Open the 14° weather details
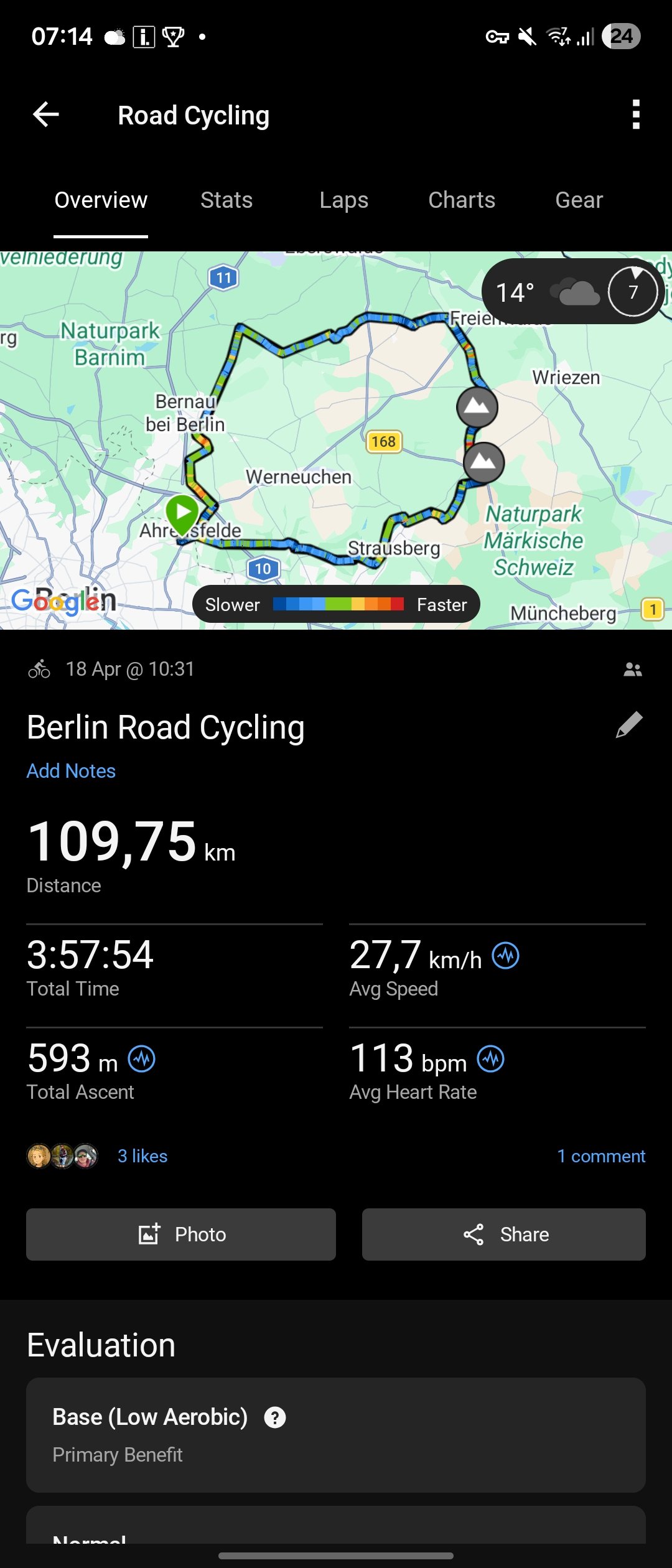 tap(548, 292)
